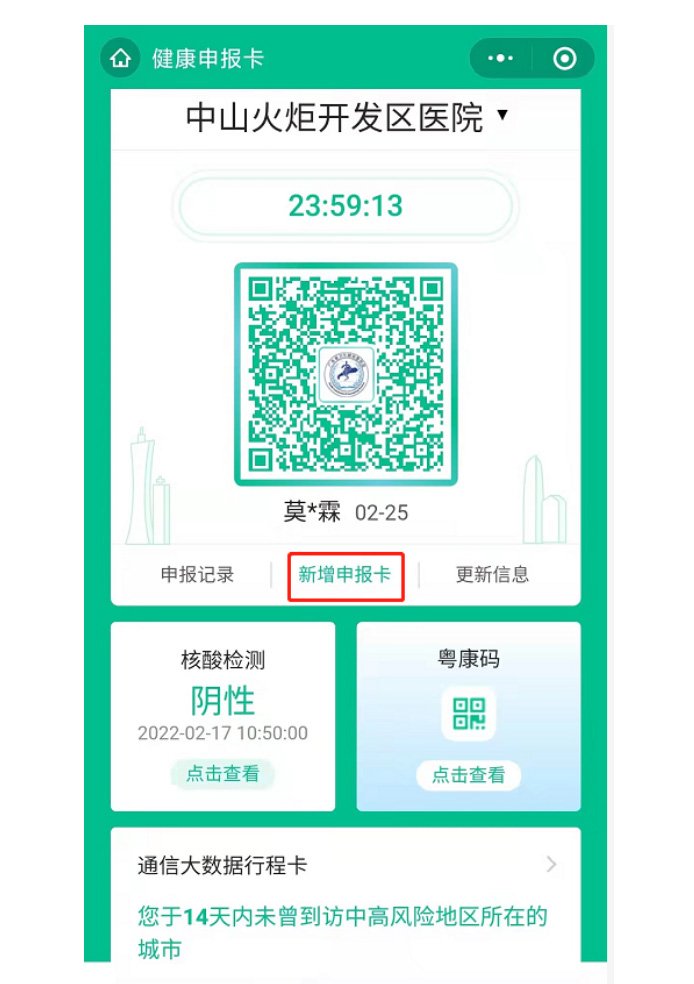The width and height of the screenshot is (694, 984).
Task: View the 粤康码 via 点击查看
Action: (x=468, y=774)
